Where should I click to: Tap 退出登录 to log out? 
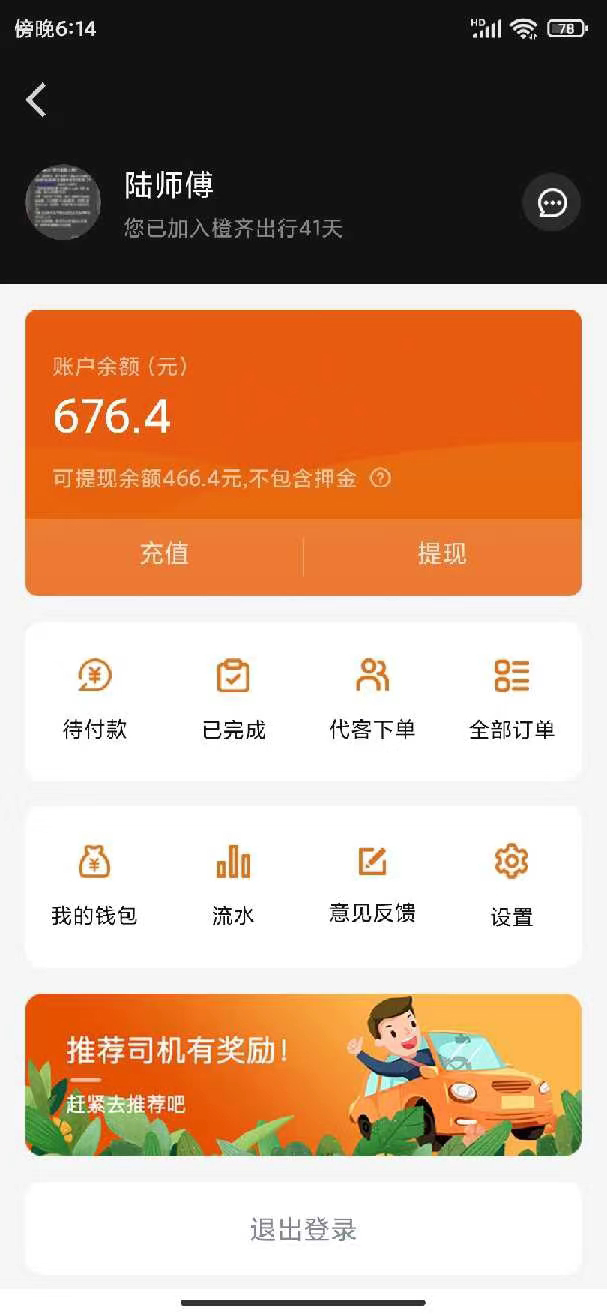coord(303,1229)
